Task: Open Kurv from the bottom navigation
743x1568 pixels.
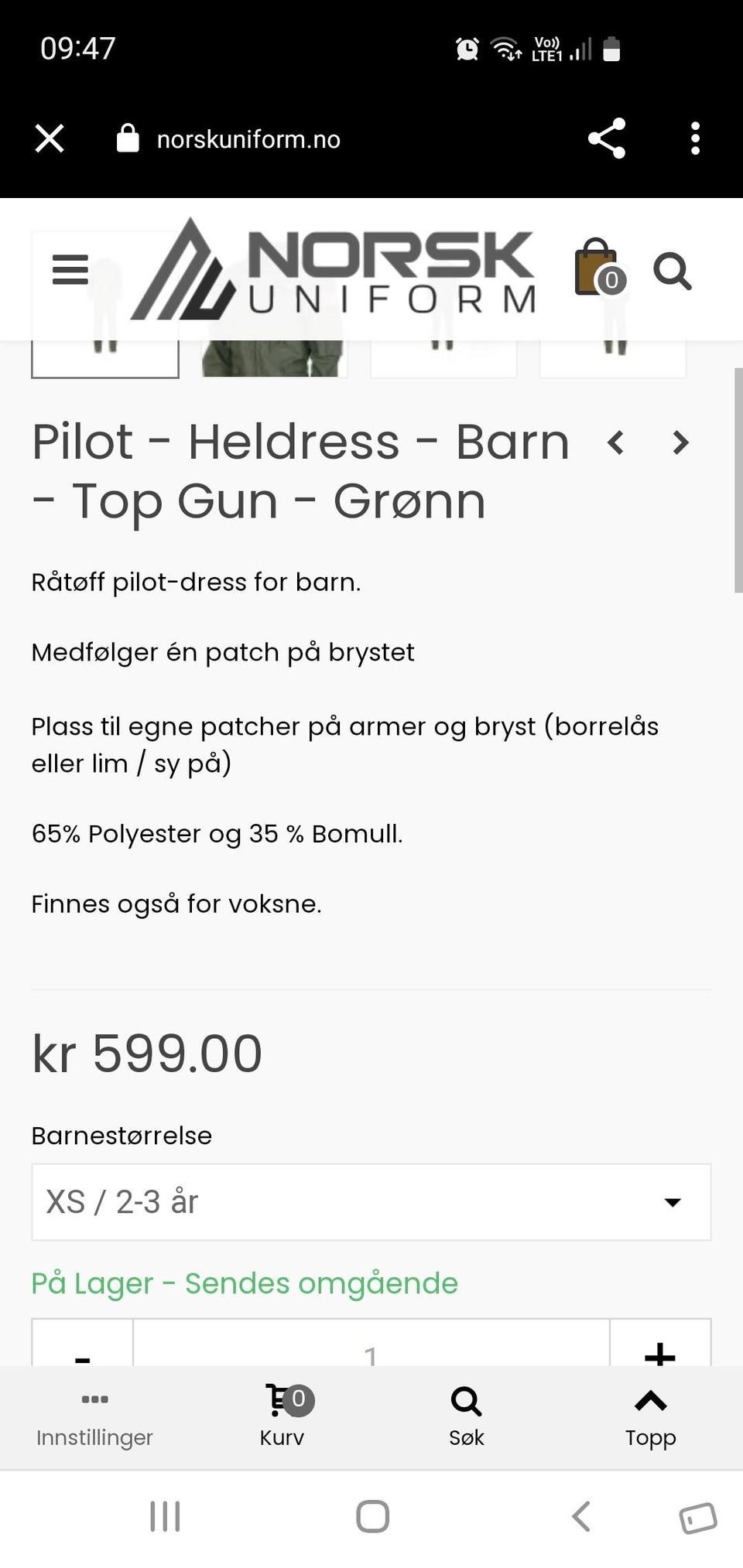Action: coord(281,1416)
